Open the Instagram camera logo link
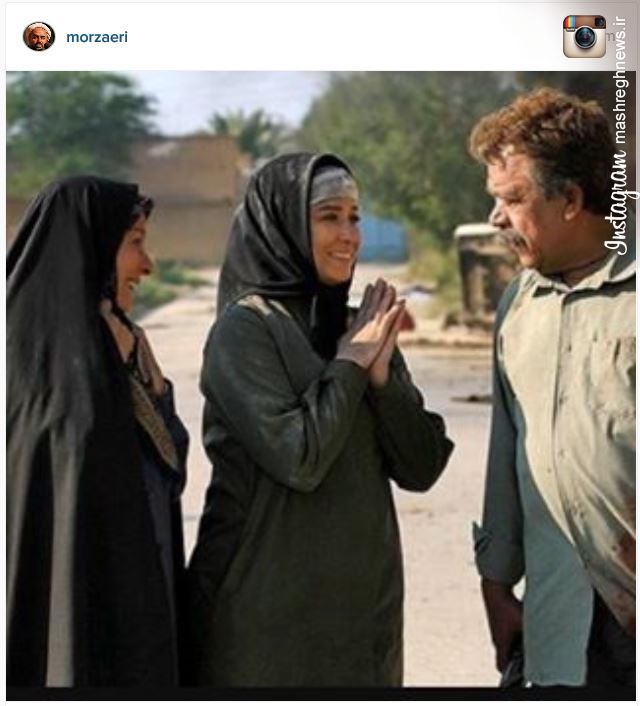 point(584,36)
